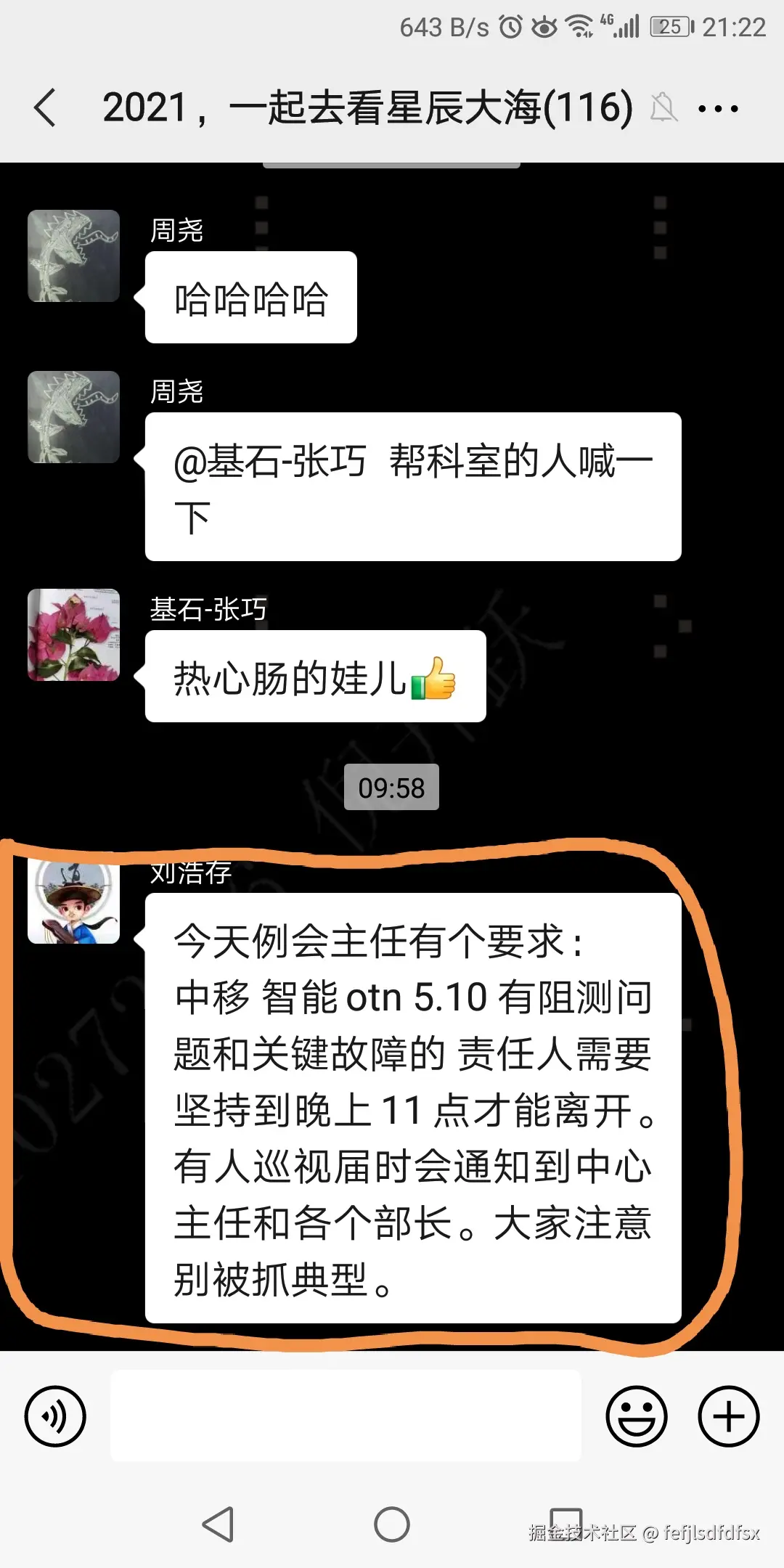
Task: Tap the system home button
Action: [x=392, y=1524]
